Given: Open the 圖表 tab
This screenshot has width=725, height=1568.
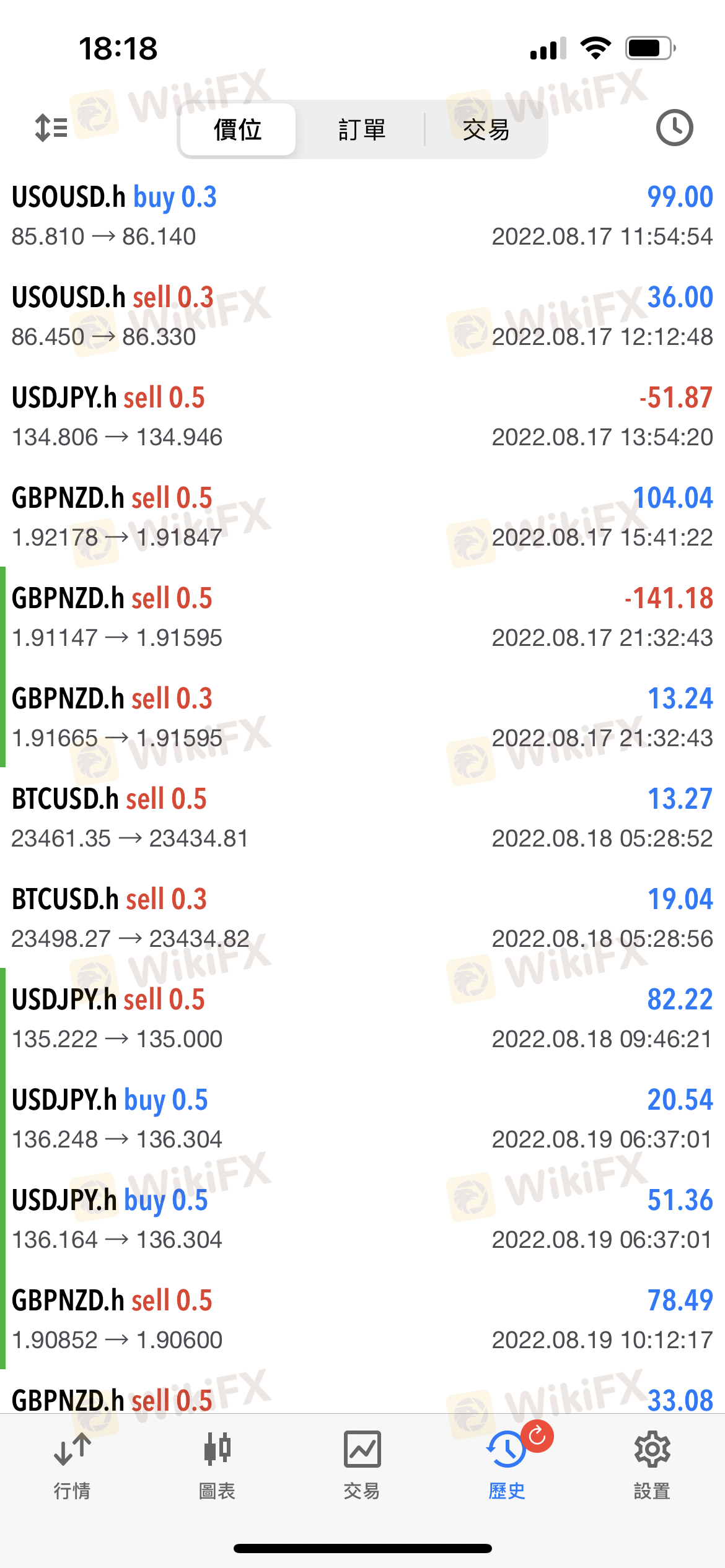Looking at the screenshot, I should point(217,1465).
